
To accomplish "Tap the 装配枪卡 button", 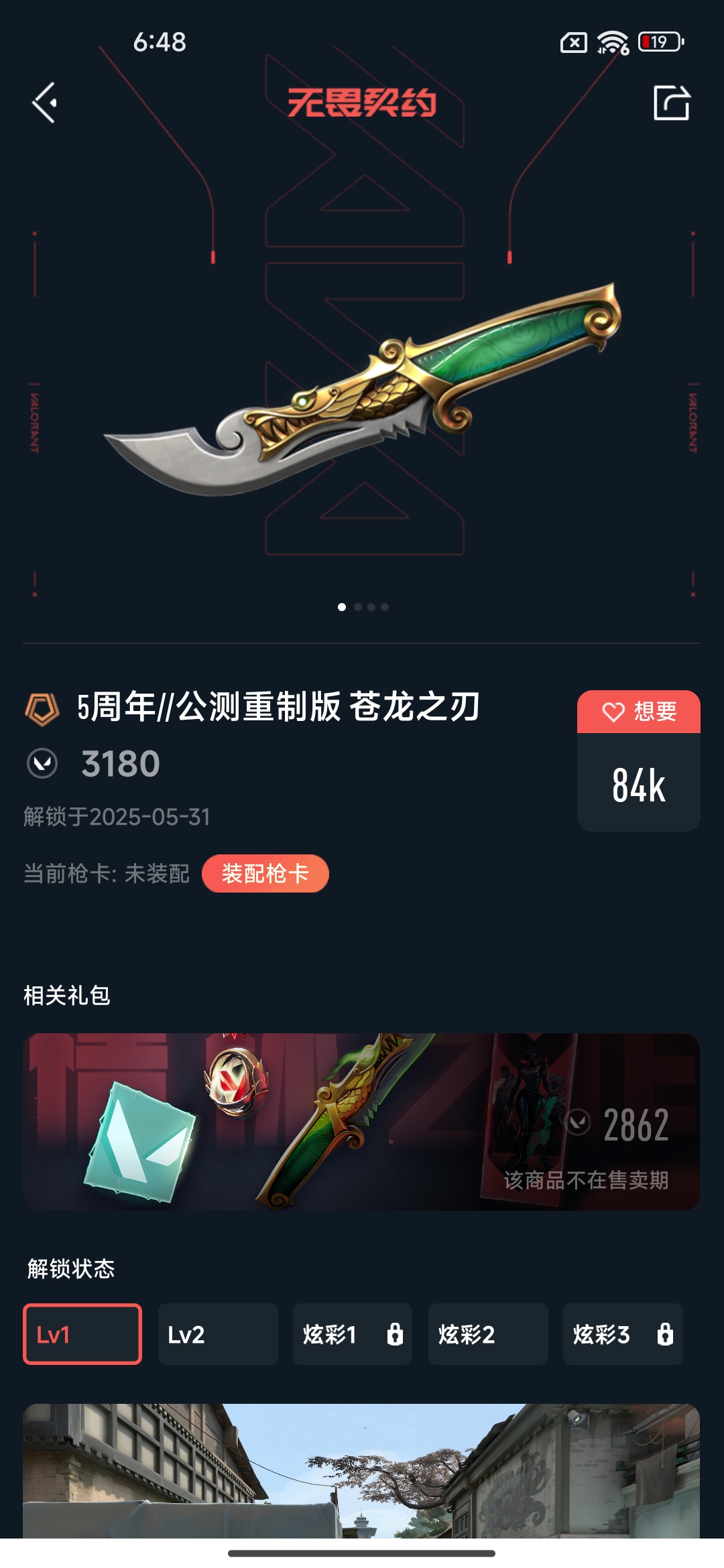I will 265,874.
